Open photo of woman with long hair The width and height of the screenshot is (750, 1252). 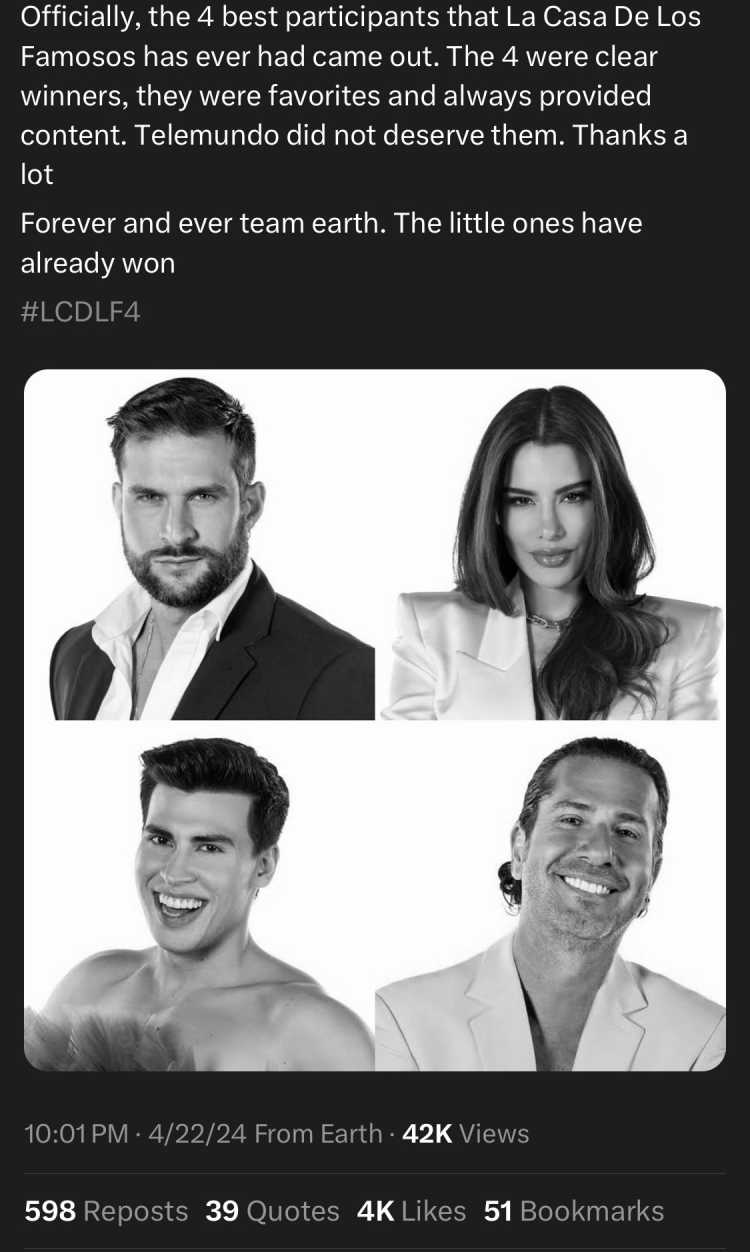click(551, 544)
